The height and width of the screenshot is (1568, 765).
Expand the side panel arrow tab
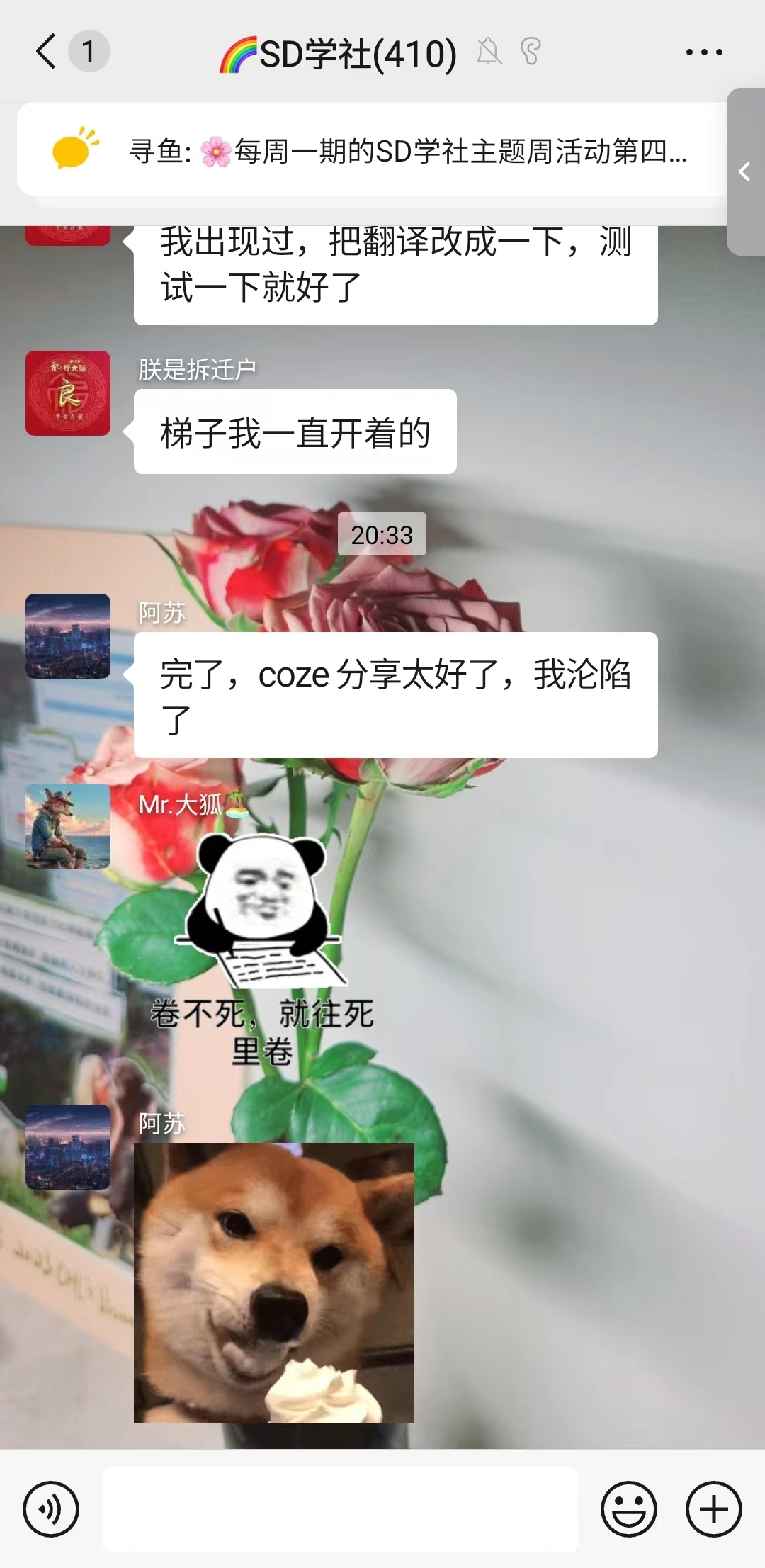tap(745, 171)
